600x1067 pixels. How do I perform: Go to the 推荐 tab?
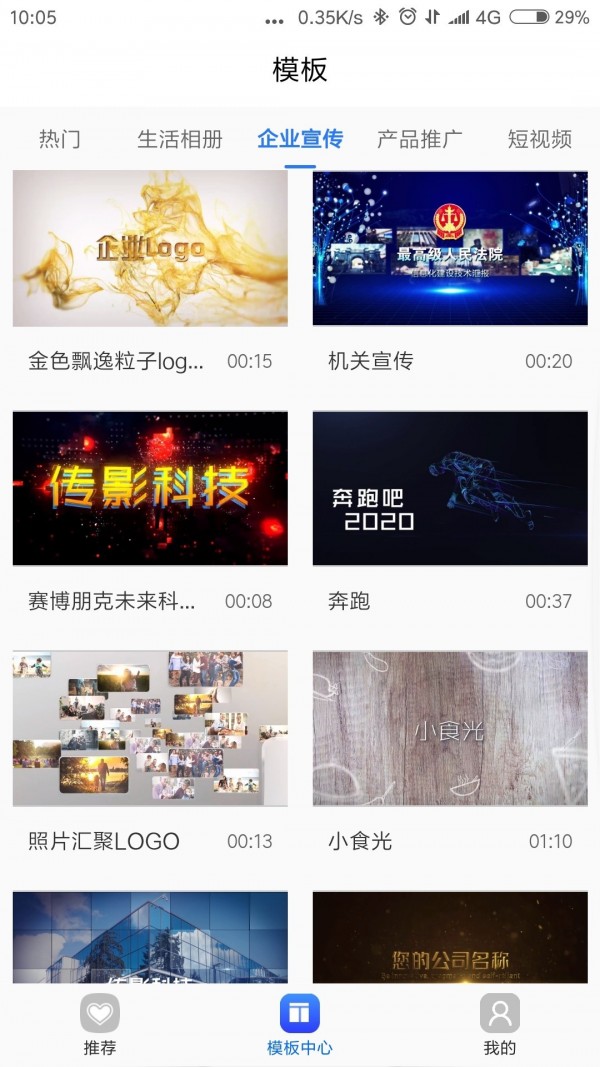click(100, 1024)
